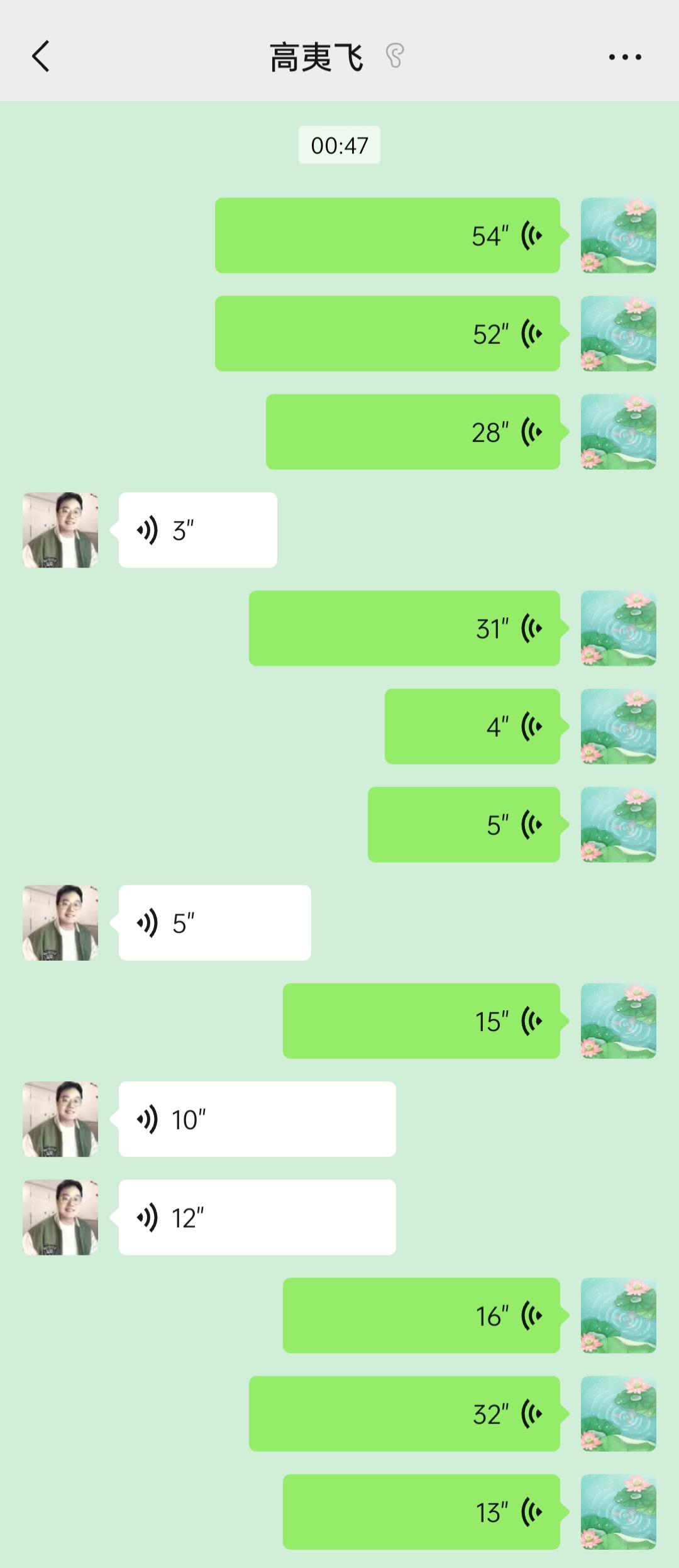Viewport: 679px width, 1568px height.
Task: Play the 13-second voice message
Action: [421, 1511]
